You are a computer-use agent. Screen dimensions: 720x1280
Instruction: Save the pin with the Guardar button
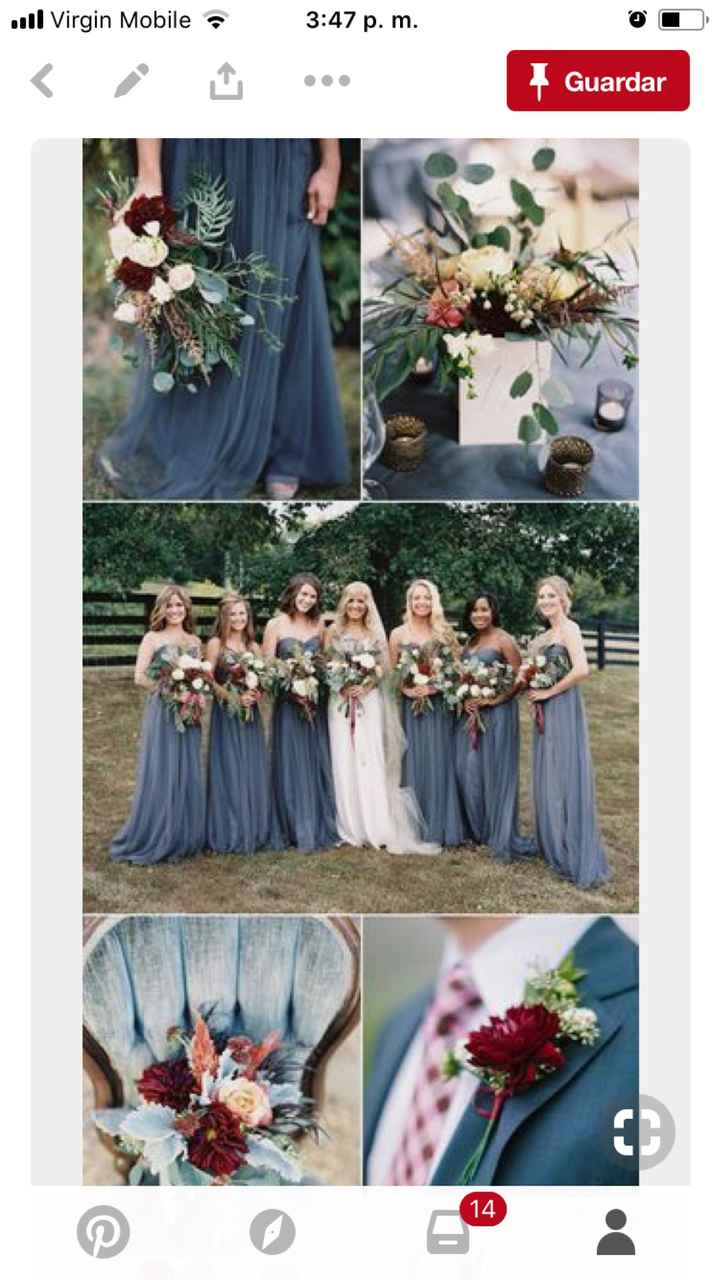pos(598,81)
